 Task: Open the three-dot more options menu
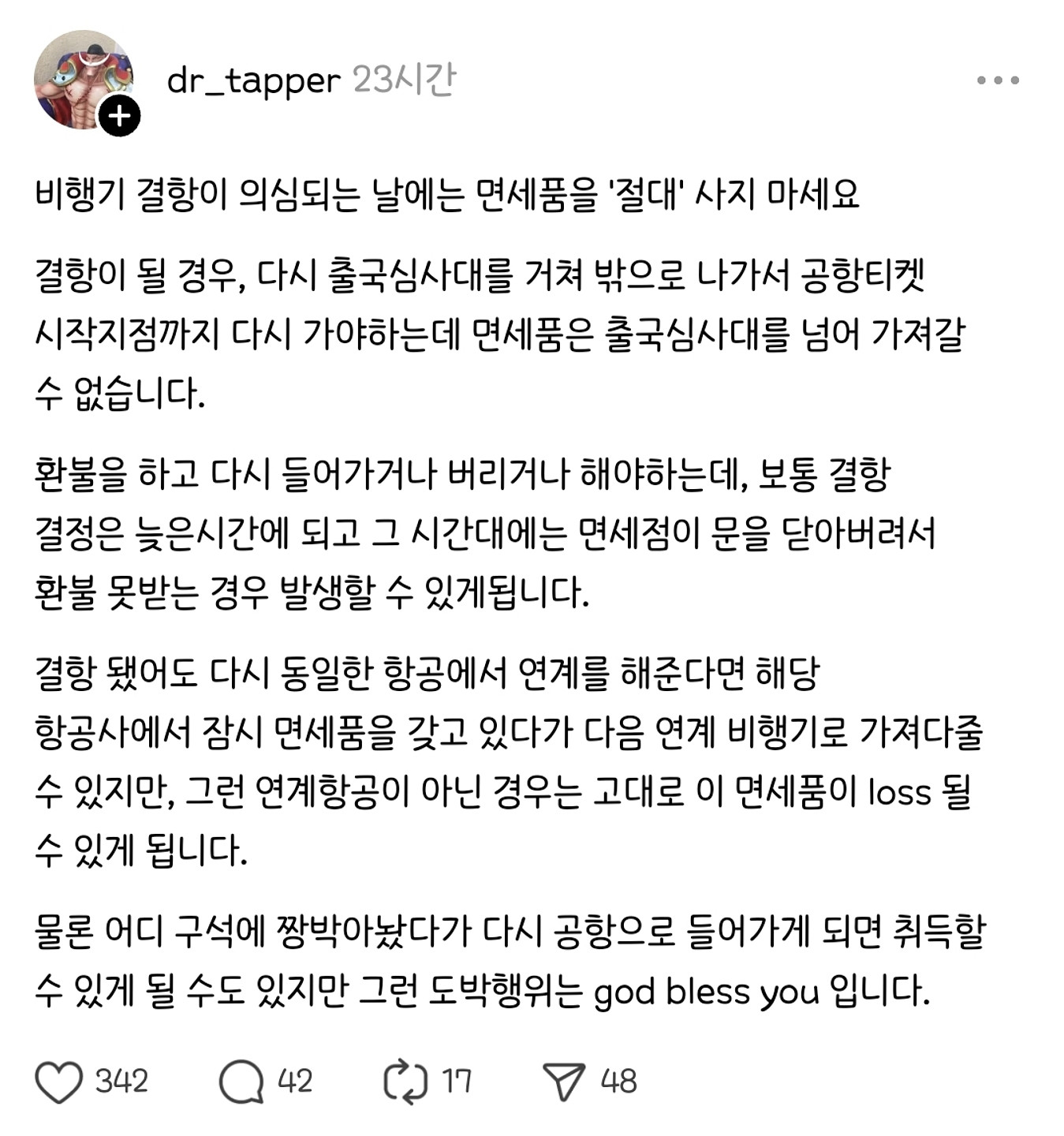coord(997,80)
